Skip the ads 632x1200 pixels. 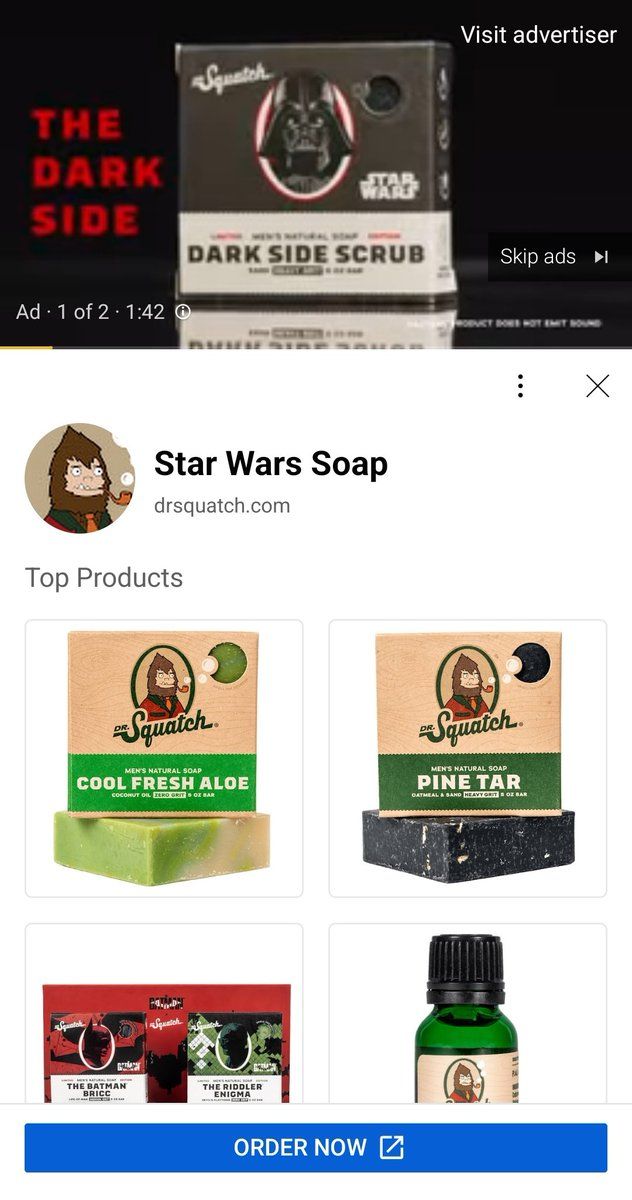point(555,257)
